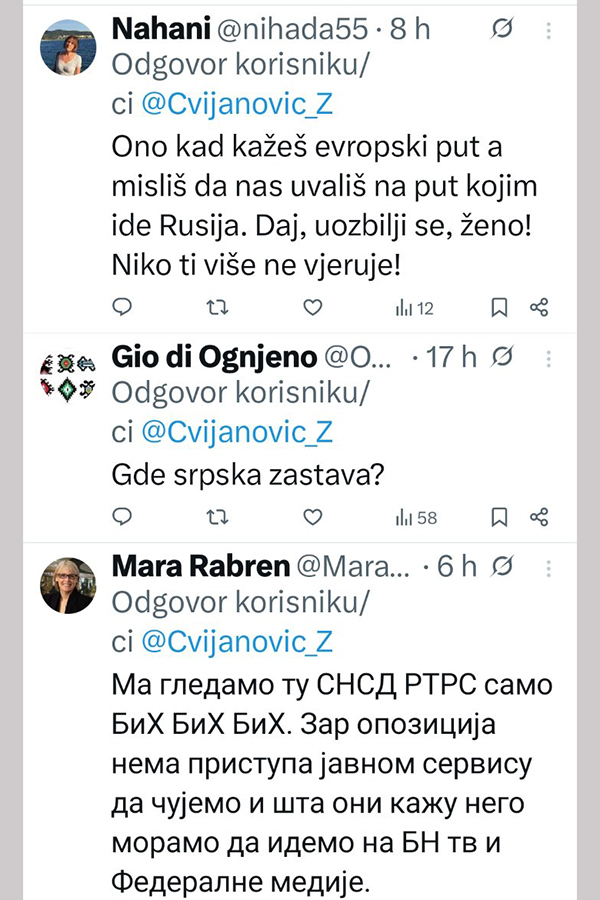Image resolution: width=600 pixels, height=900 pixels.
Task: Repost Nahani's reply
Action: 215,308
